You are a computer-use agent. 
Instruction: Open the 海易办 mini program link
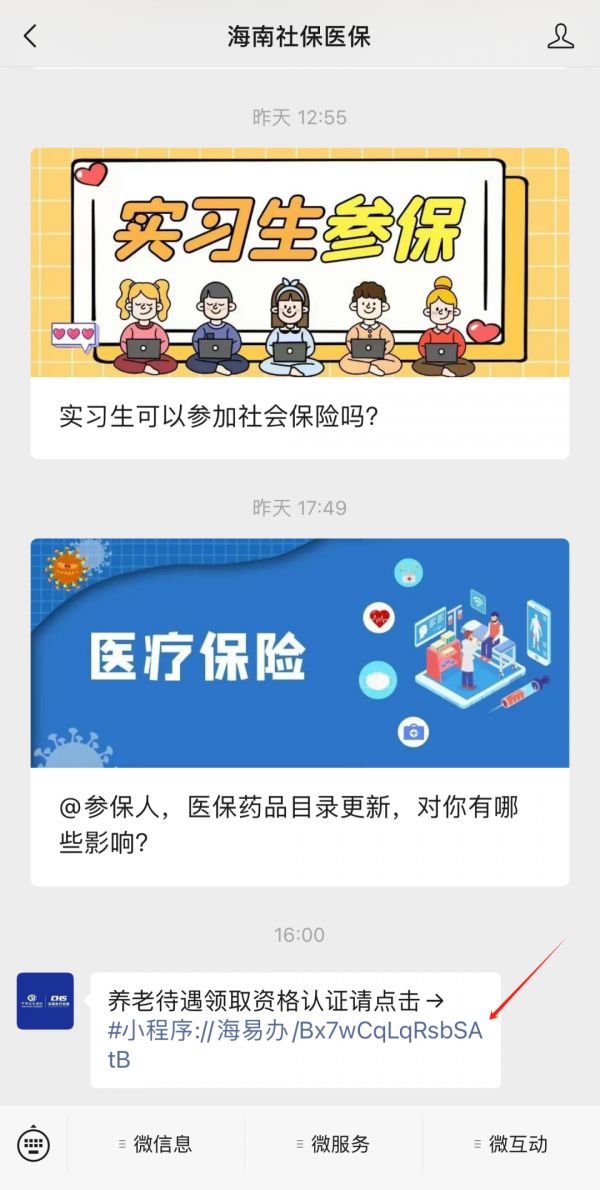295,1043
